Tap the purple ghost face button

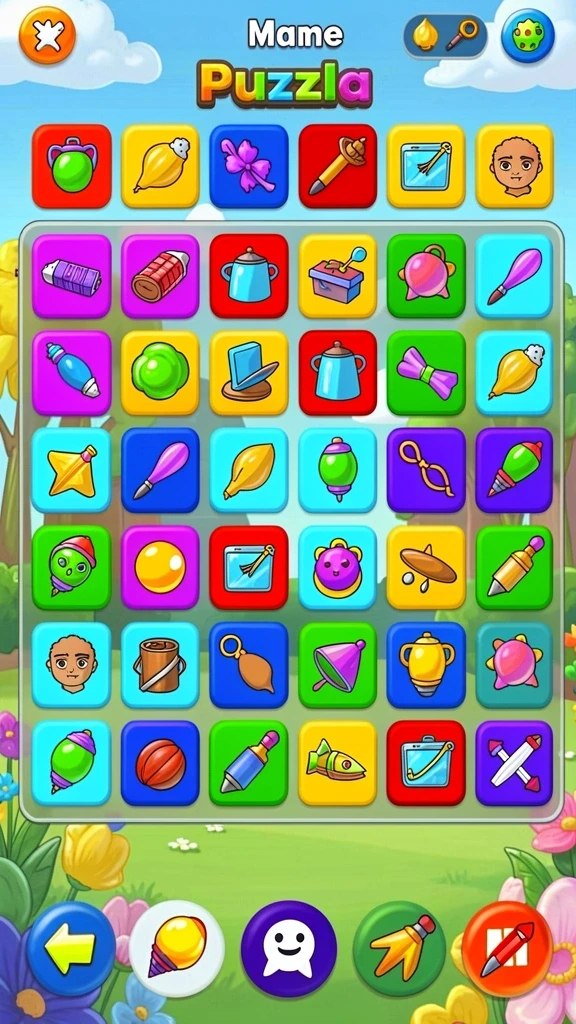coord(289,948)
